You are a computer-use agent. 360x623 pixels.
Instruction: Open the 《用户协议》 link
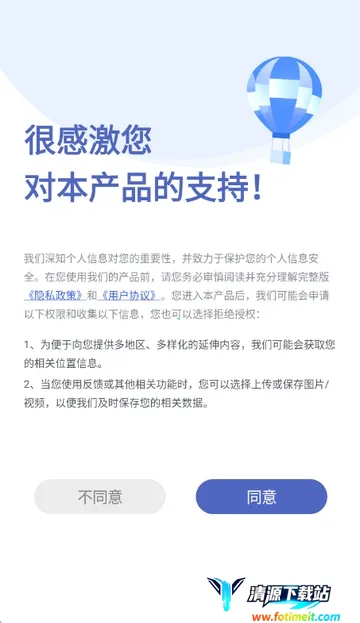pos(129,296)
